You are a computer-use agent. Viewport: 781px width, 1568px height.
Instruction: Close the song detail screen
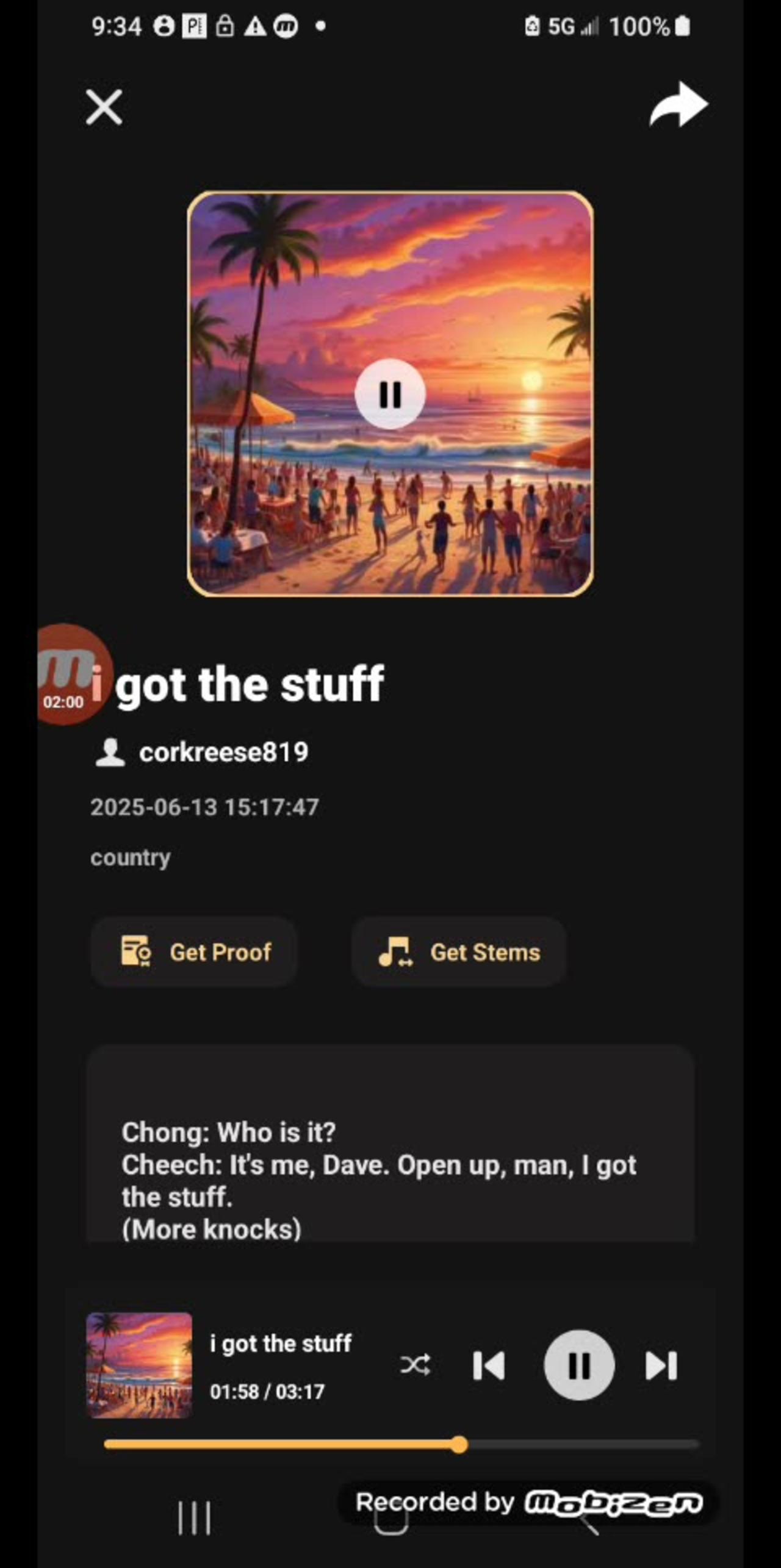pyautogui.click(x=104, y=107)
